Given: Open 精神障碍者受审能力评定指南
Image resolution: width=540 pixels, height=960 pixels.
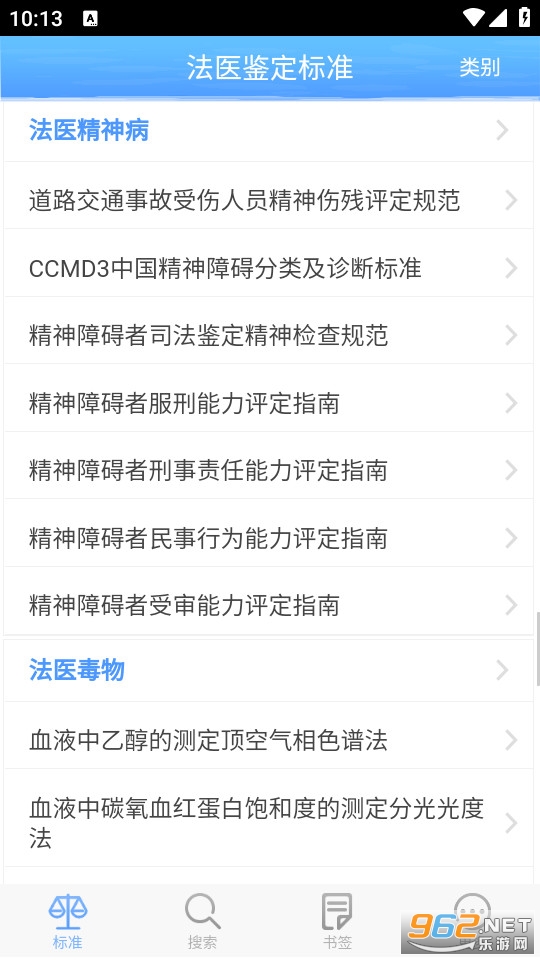Looking at the screenshot, I should click(268, 605).
